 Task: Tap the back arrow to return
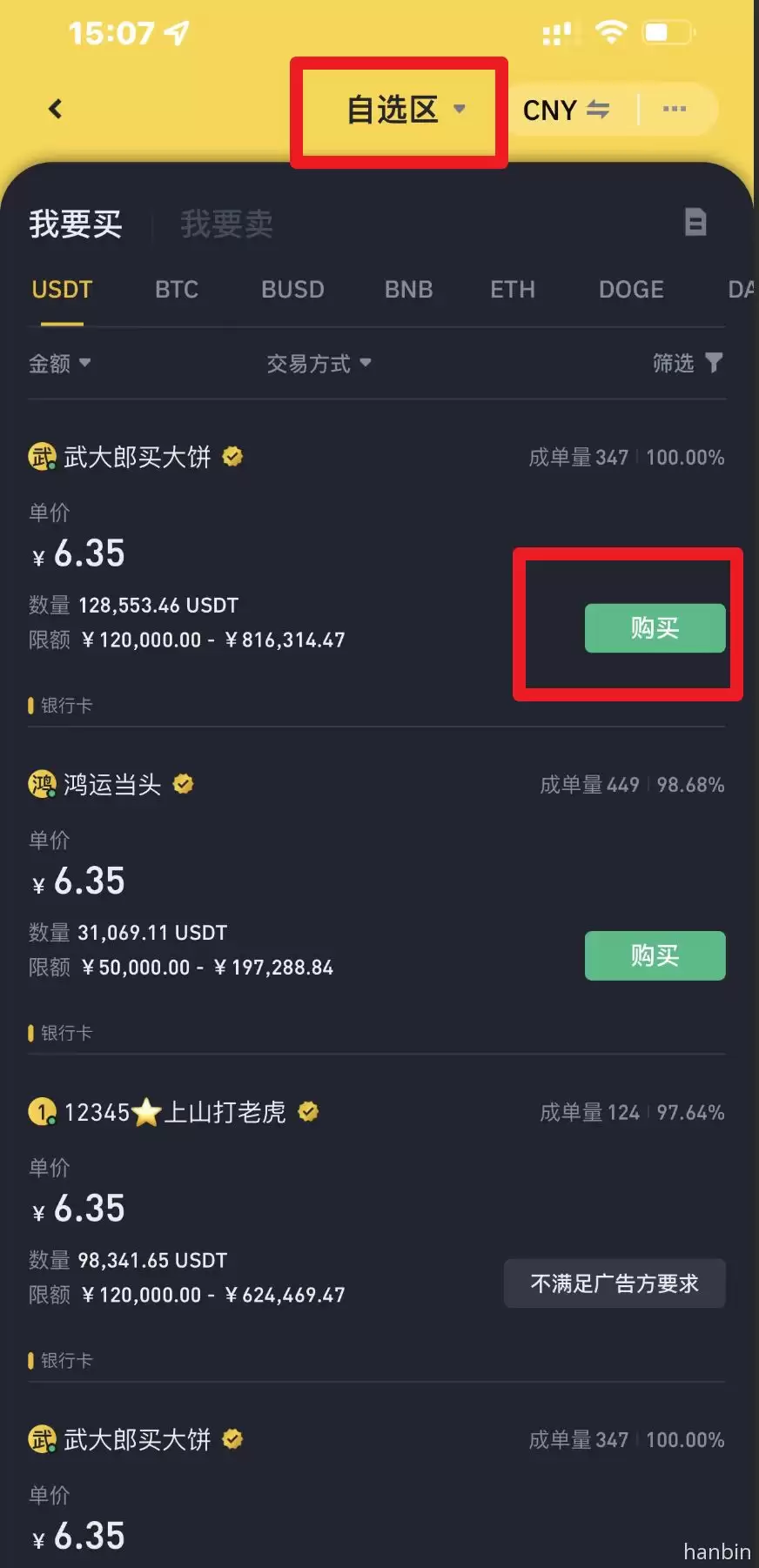(55, 108)
